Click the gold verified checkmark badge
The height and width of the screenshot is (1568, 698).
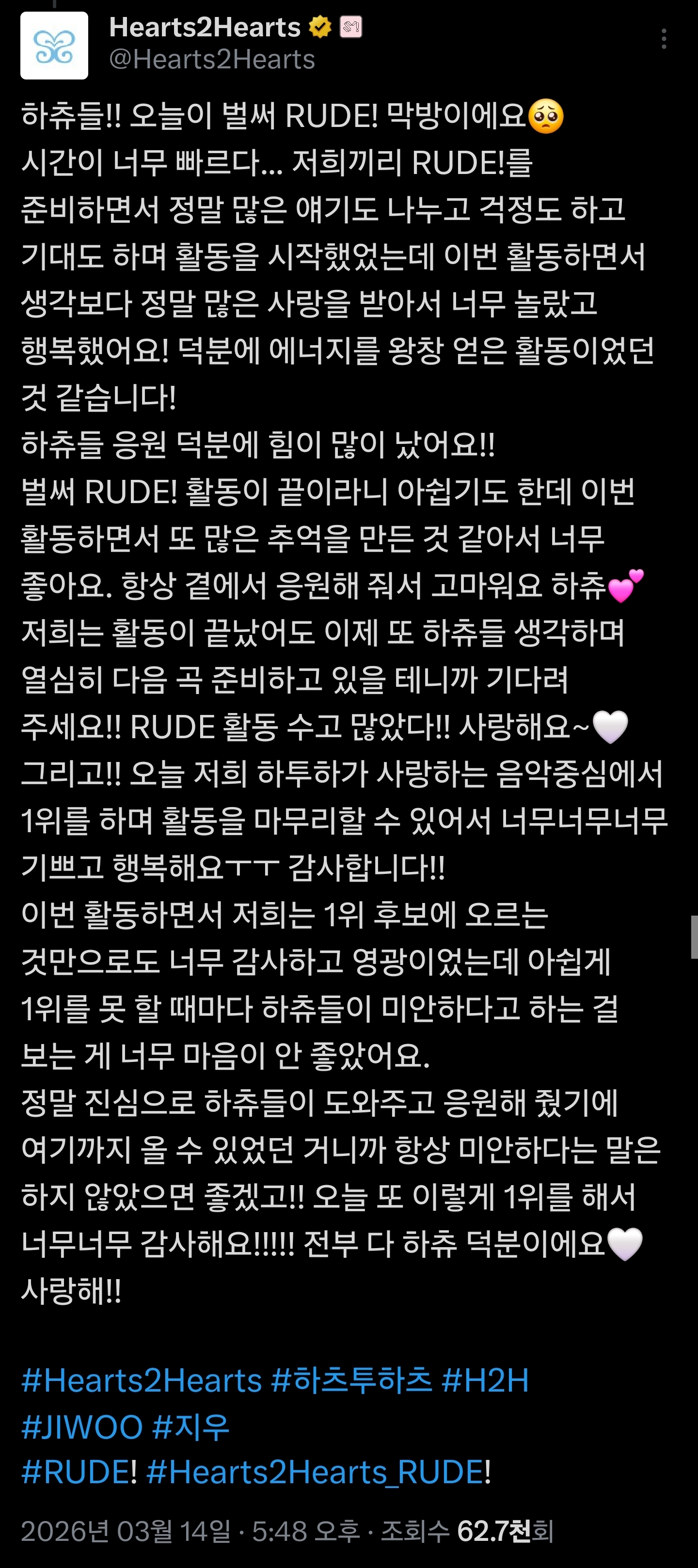pos(319,27)
